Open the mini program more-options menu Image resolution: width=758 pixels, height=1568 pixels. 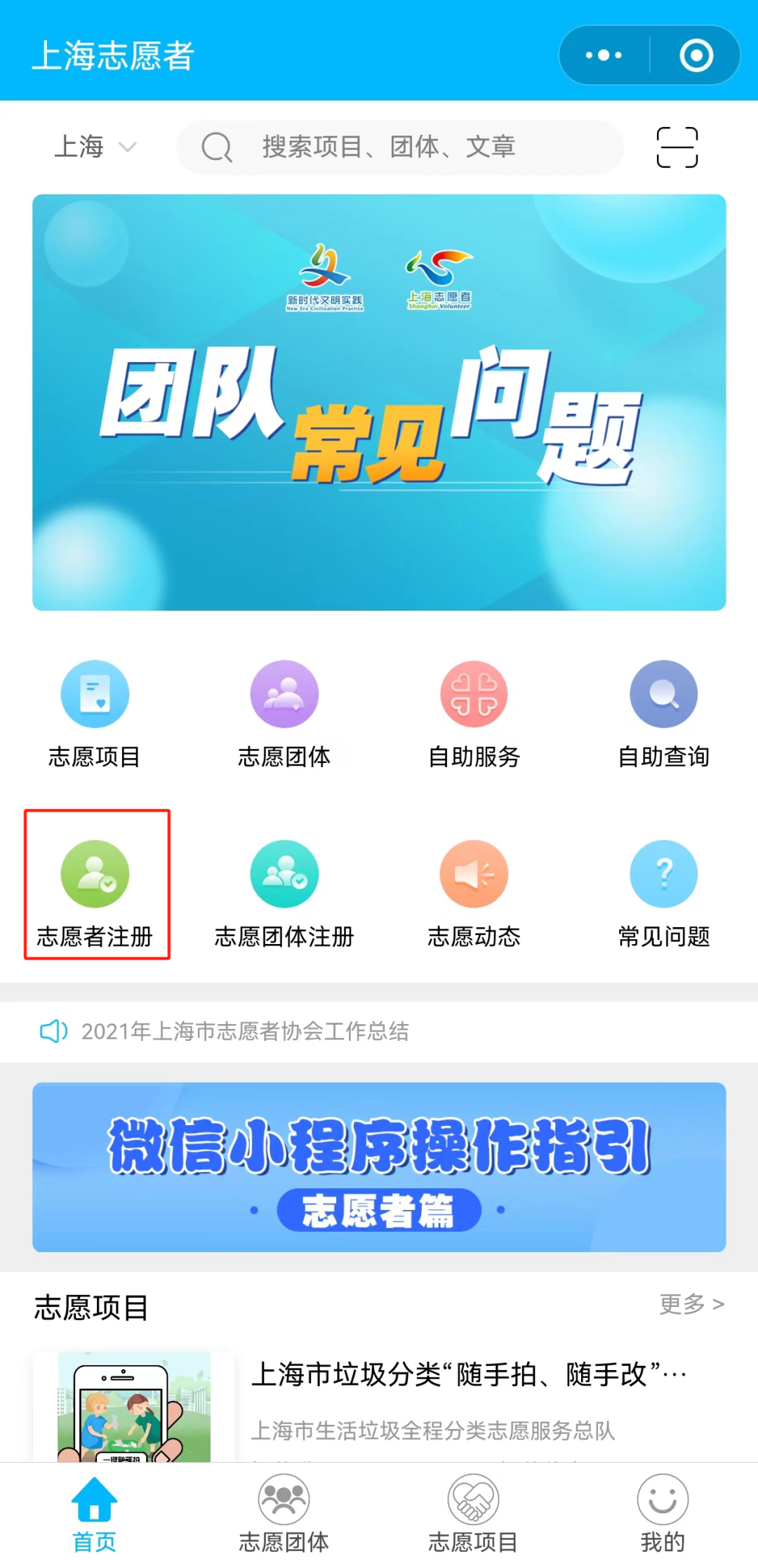pyautogui.click(x=604, y=55)
